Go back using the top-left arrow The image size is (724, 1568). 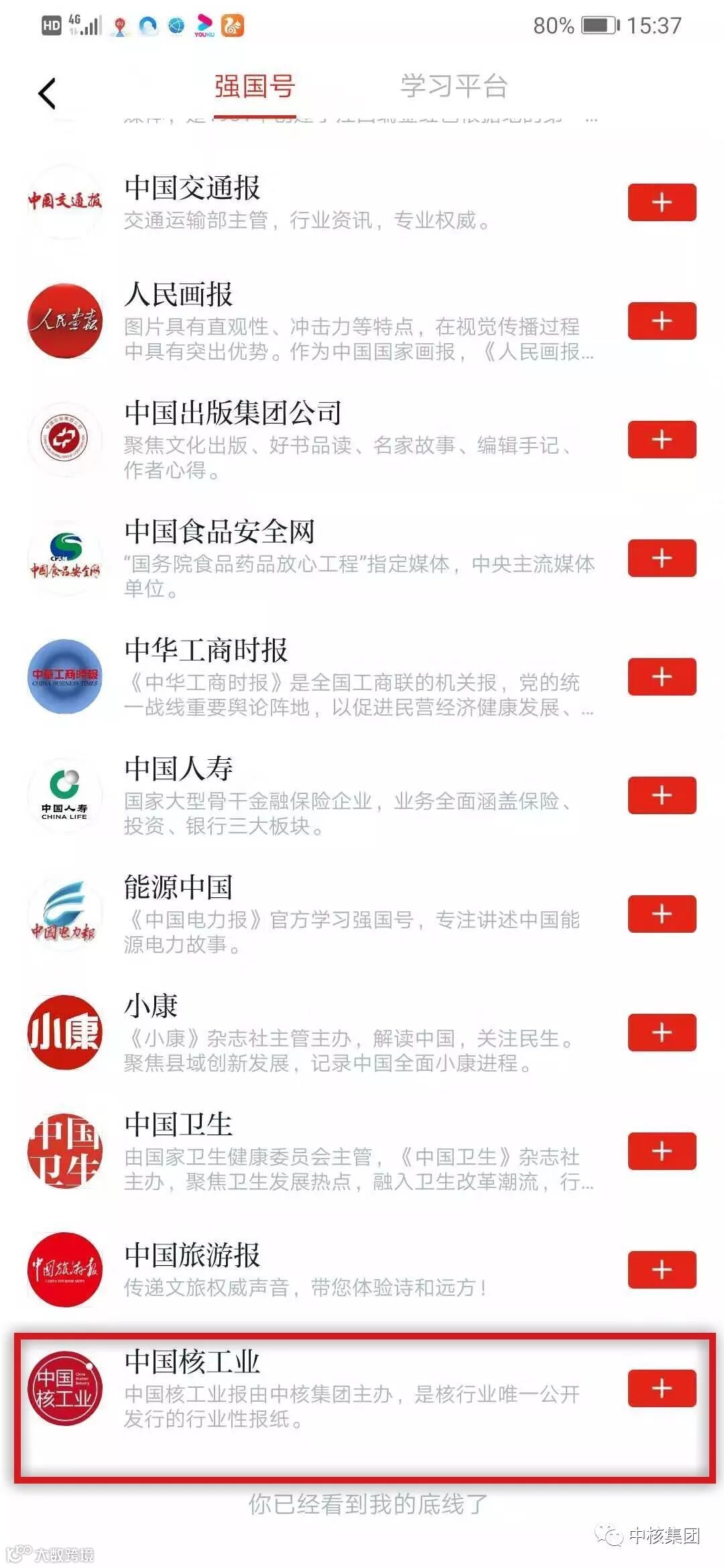(x=47, y=93)
